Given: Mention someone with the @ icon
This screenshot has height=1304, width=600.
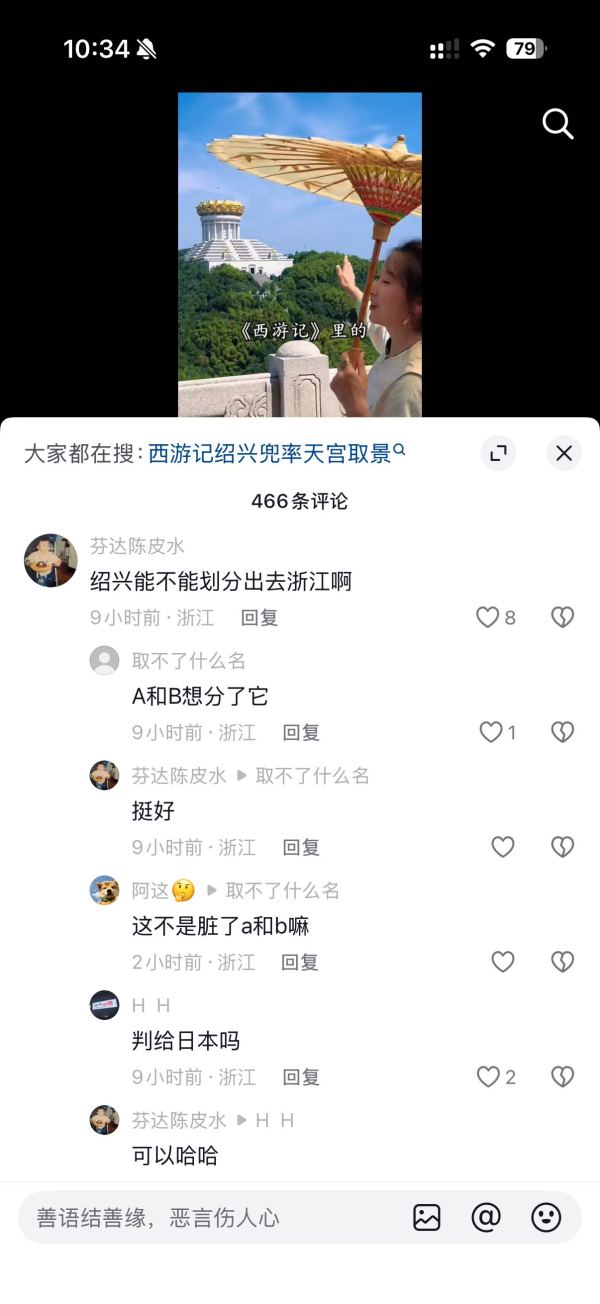Looking at the screenshot, I should [486, 1217].
